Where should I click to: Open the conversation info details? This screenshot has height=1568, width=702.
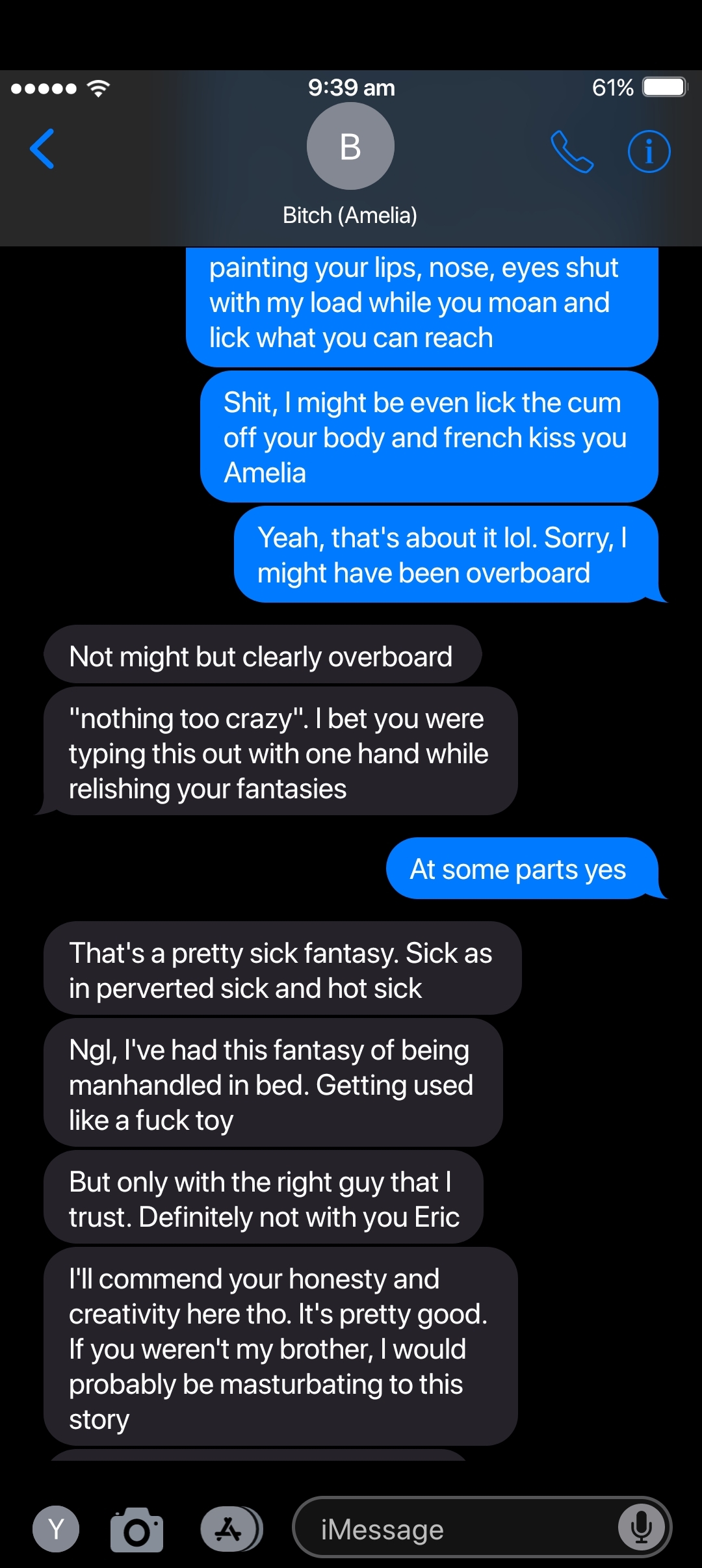click(649, 151)
